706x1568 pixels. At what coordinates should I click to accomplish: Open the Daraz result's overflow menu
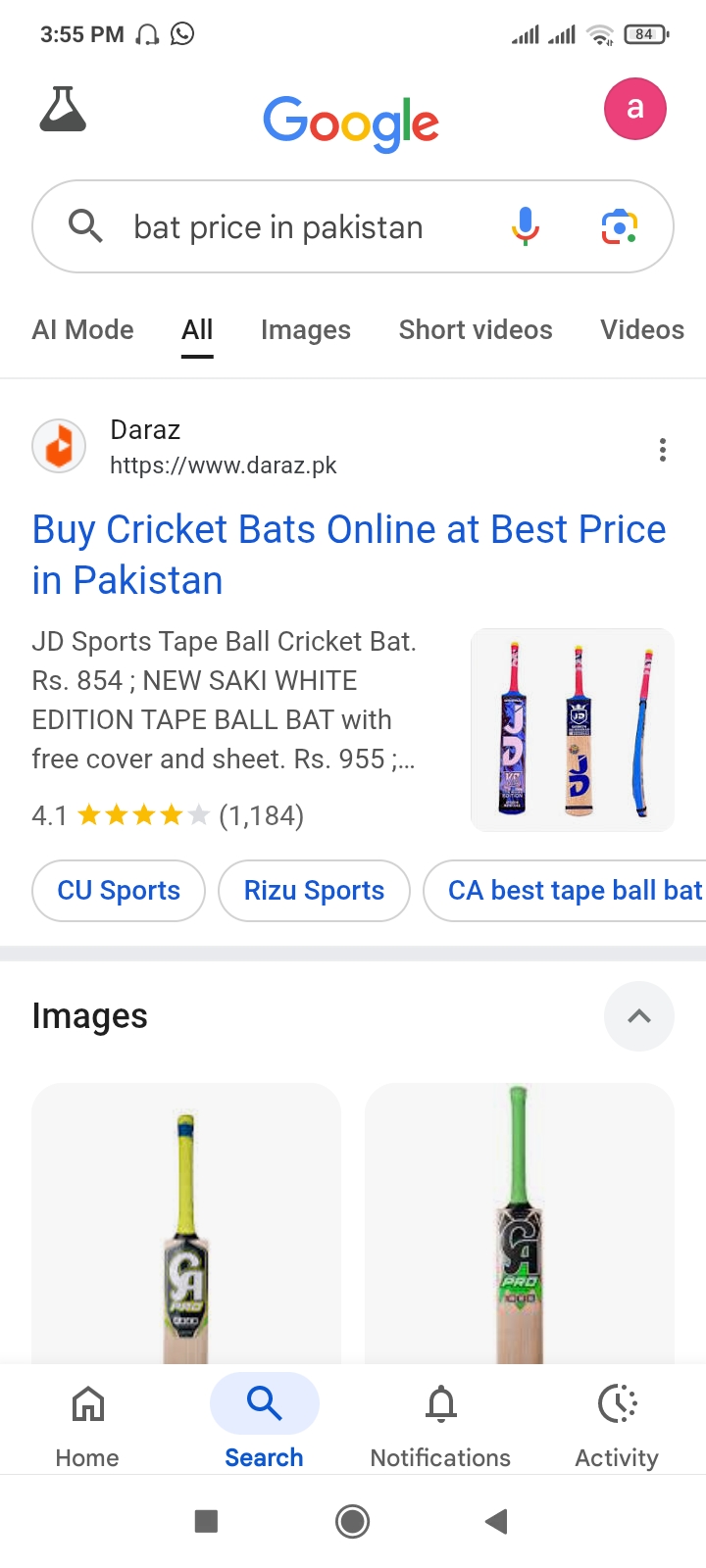click(x=663, y=450)
